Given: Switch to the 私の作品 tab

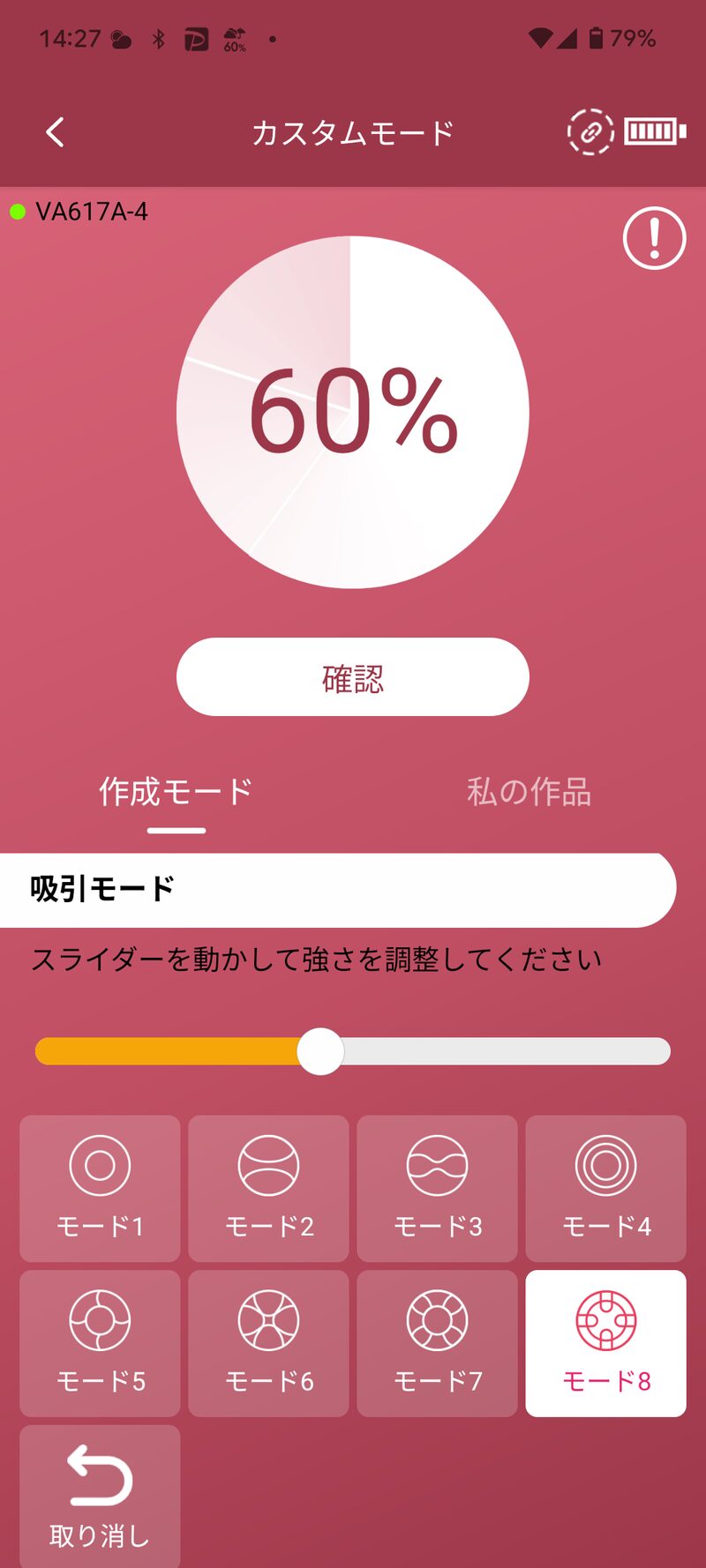Looking at the screenshot, I should [x=529, y=792].
